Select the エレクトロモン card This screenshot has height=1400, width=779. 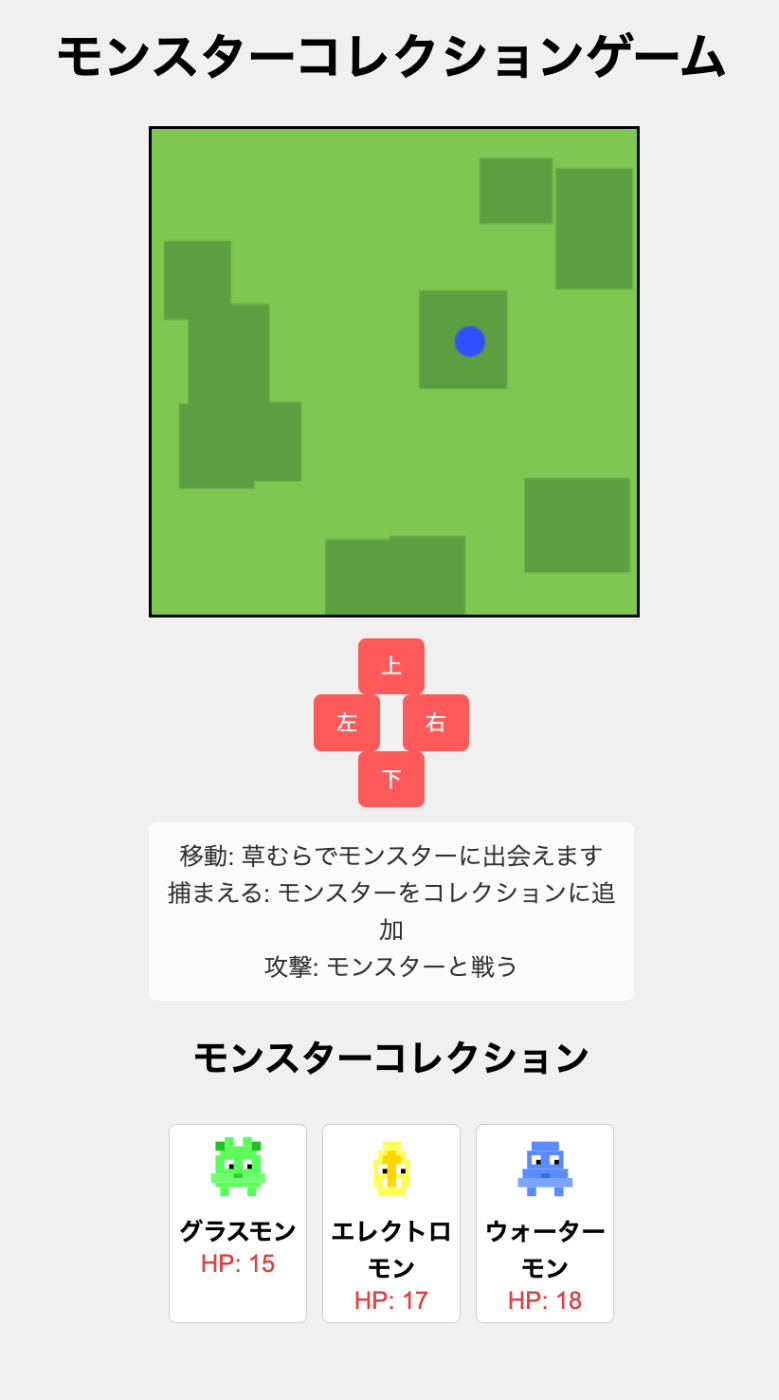coord(391,1223)
